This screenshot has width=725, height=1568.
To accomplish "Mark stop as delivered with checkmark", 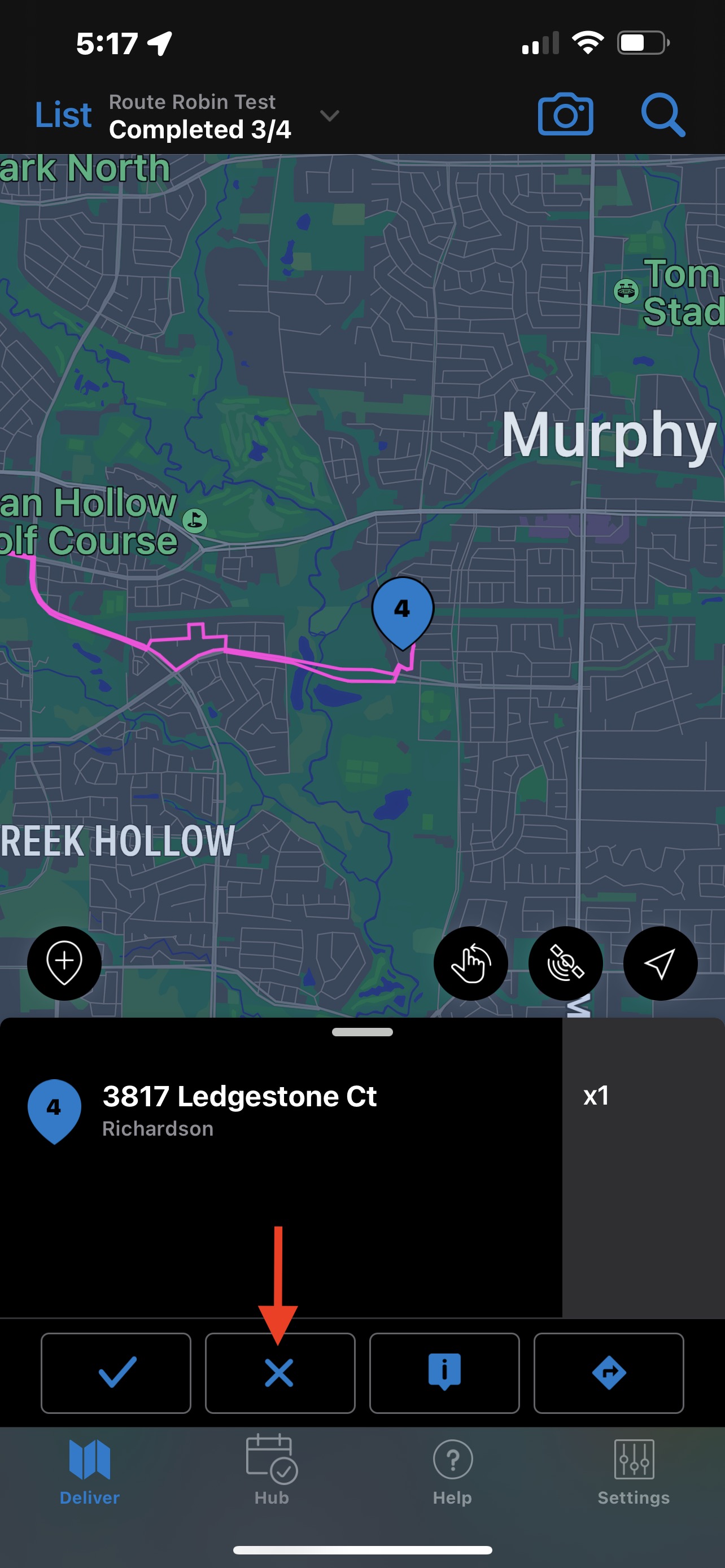I will coord(116,1373).
